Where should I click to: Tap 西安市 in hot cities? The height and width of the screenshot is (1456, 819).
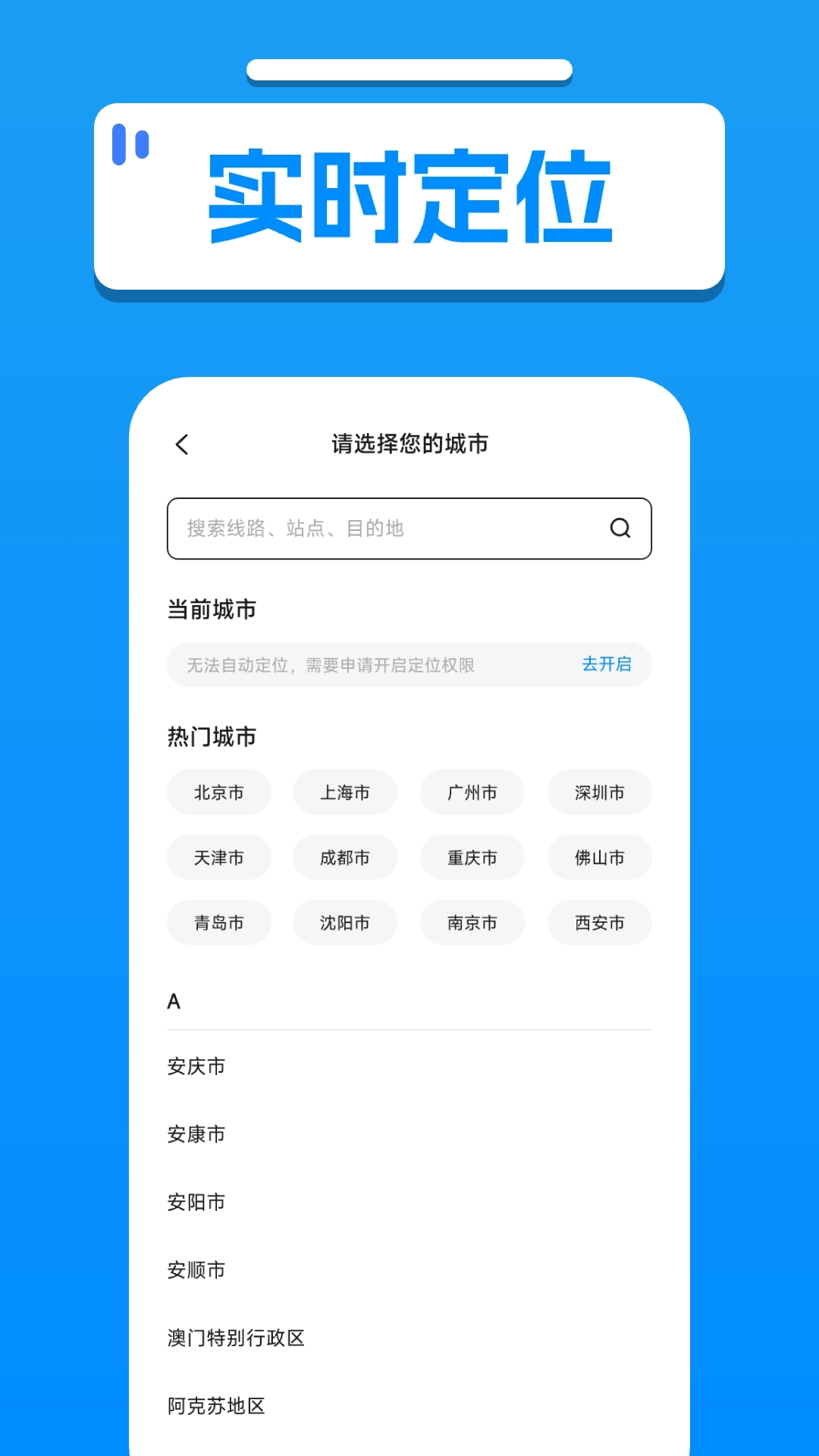coord(599,923)
